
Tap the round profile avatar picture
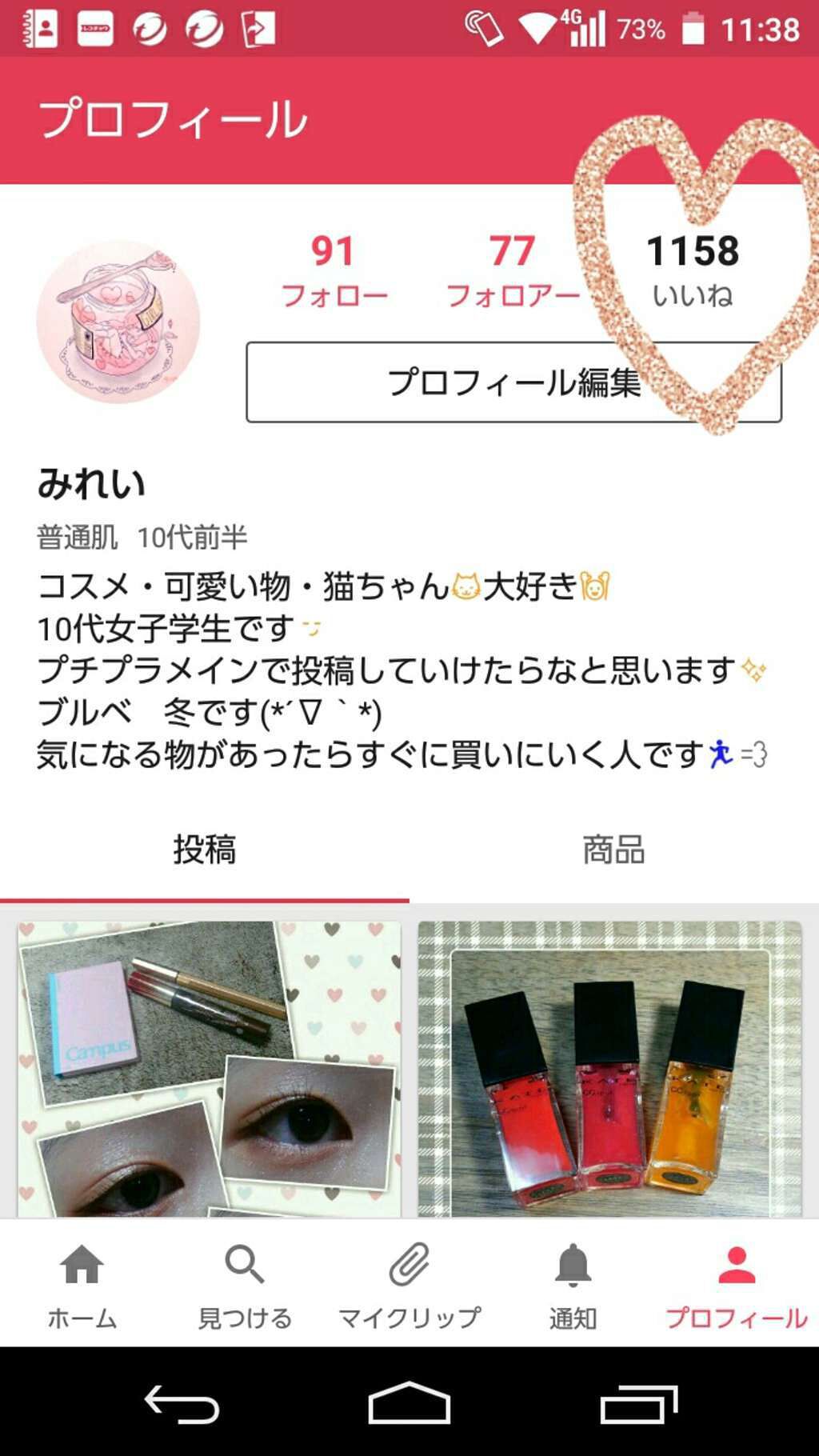118,322
